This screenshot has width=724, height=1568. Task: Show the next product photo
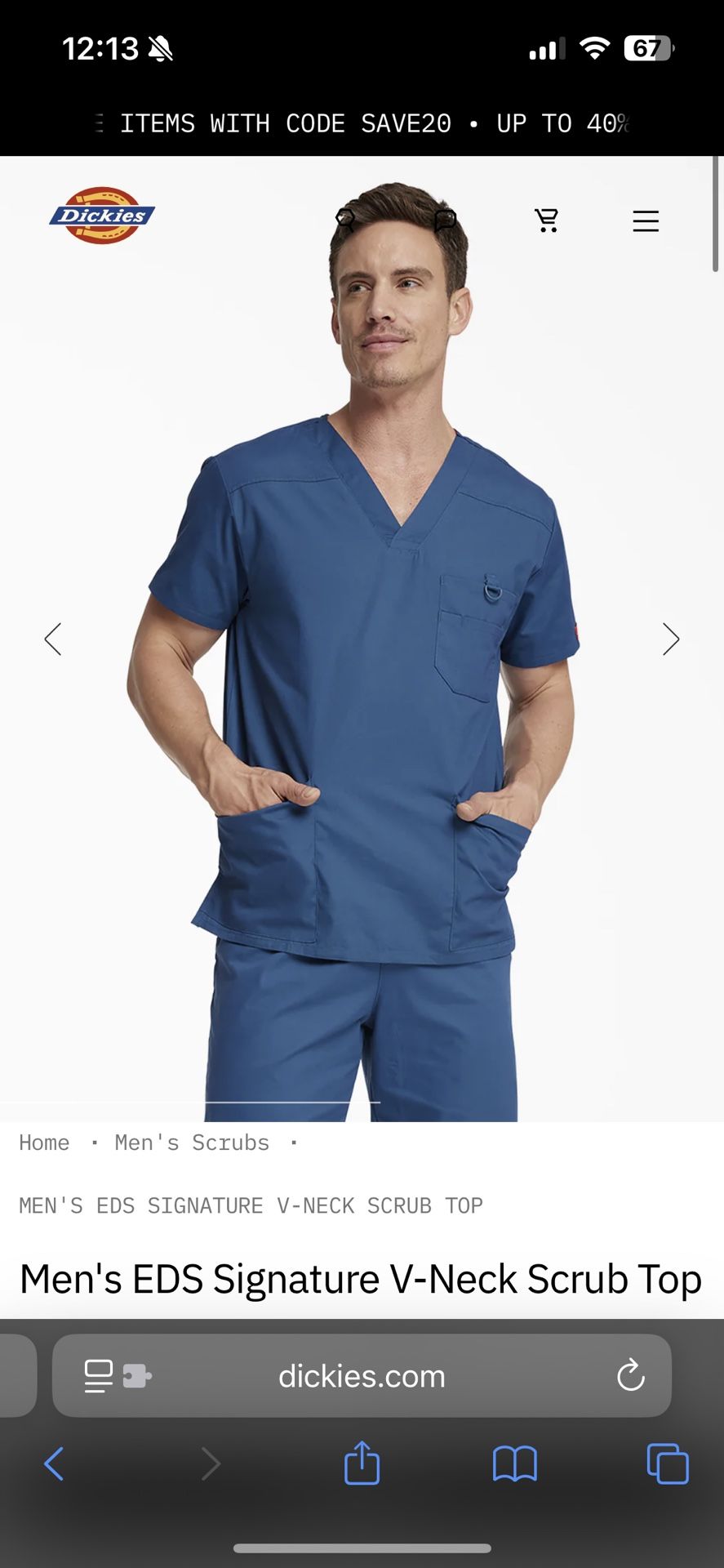671,639
